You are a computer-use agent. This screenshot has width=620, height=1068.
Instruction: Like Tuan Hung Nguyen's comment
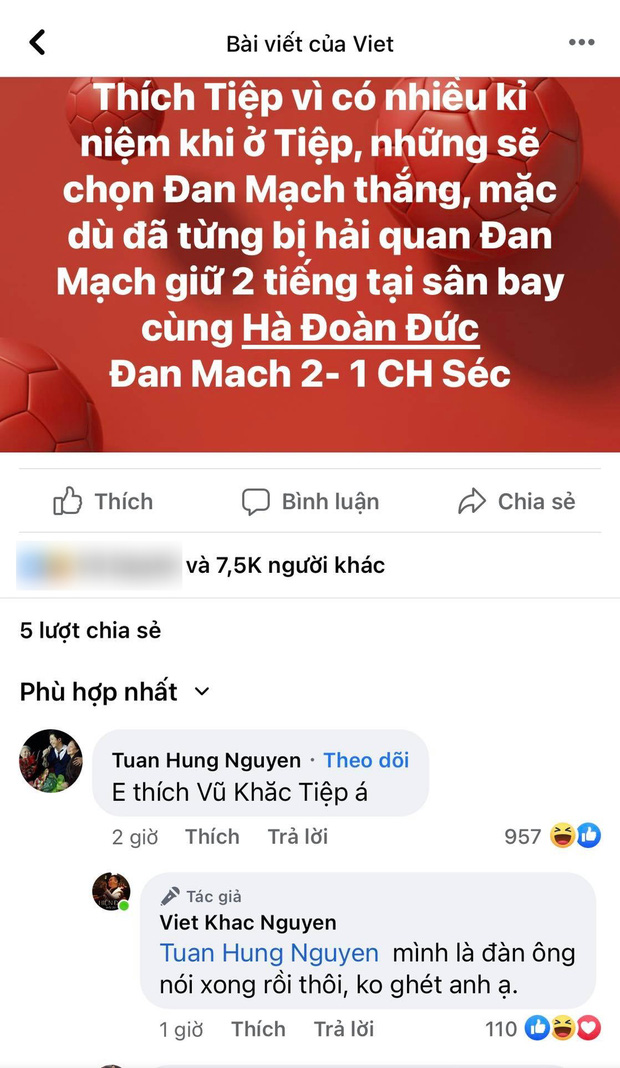pyautogui.click(x=212, y=836)
